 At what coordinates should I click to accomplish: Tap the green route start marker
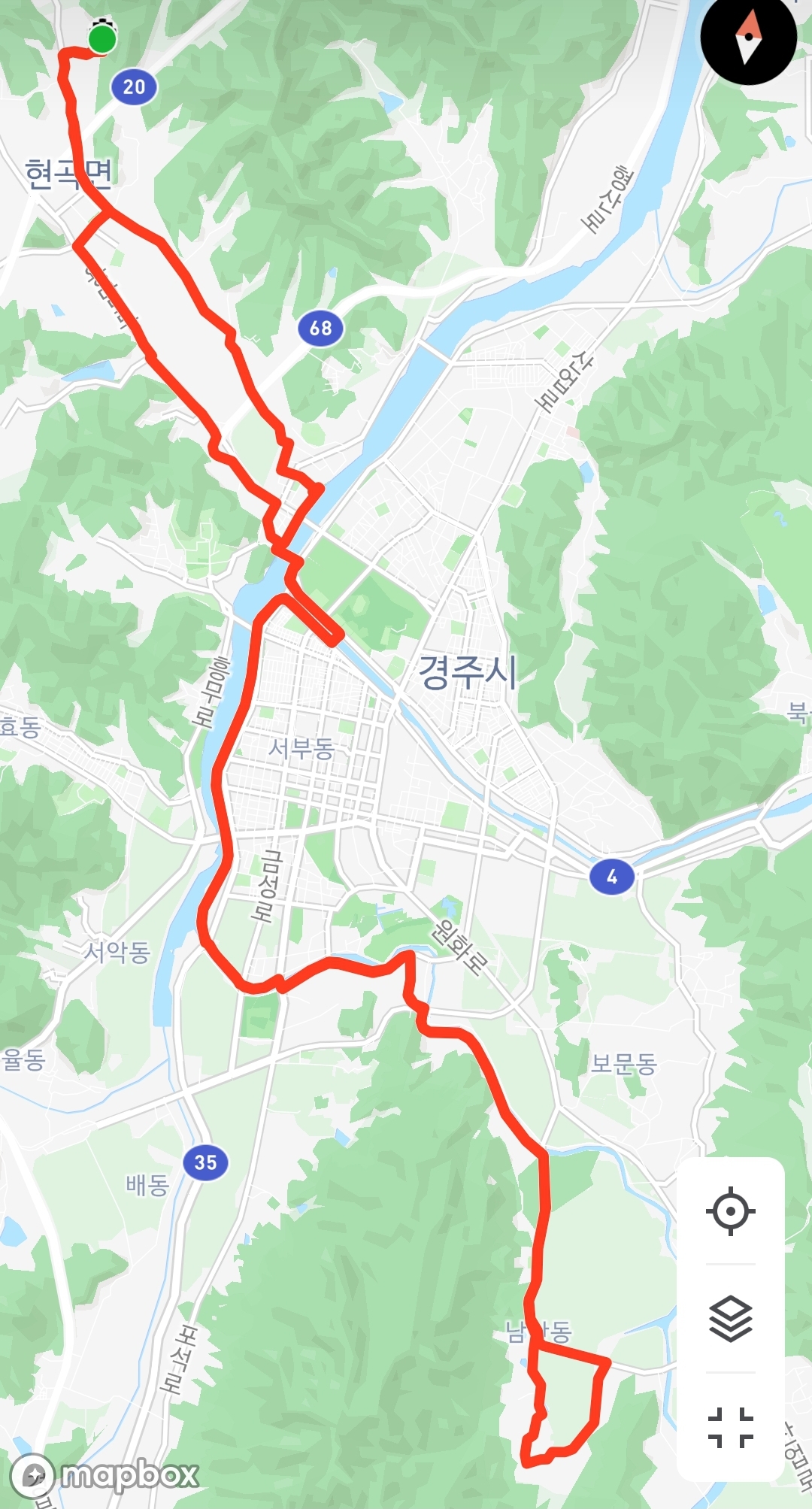[102, 39]
